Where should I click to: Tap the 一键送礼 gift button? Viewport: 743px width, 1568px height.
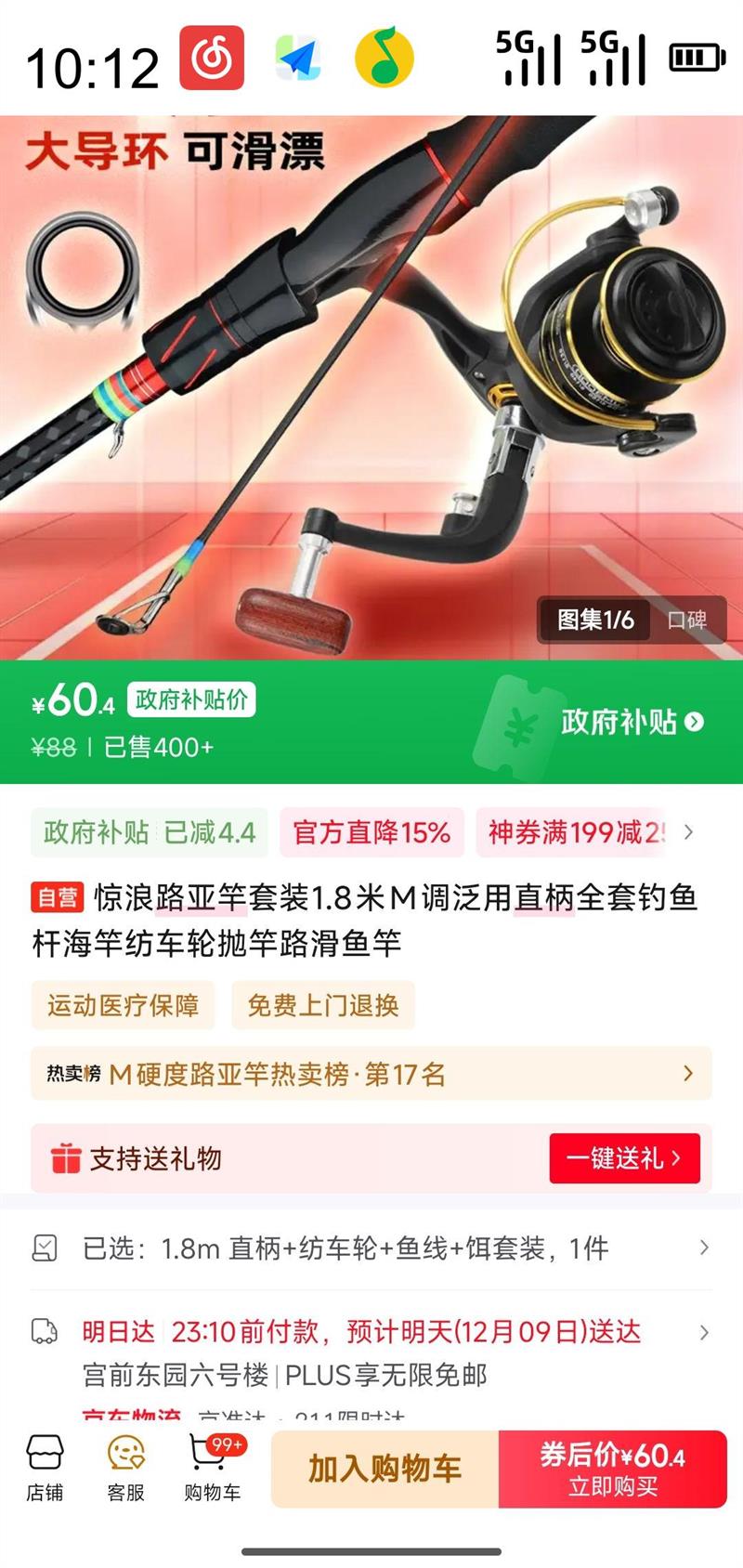(624, 1158)
